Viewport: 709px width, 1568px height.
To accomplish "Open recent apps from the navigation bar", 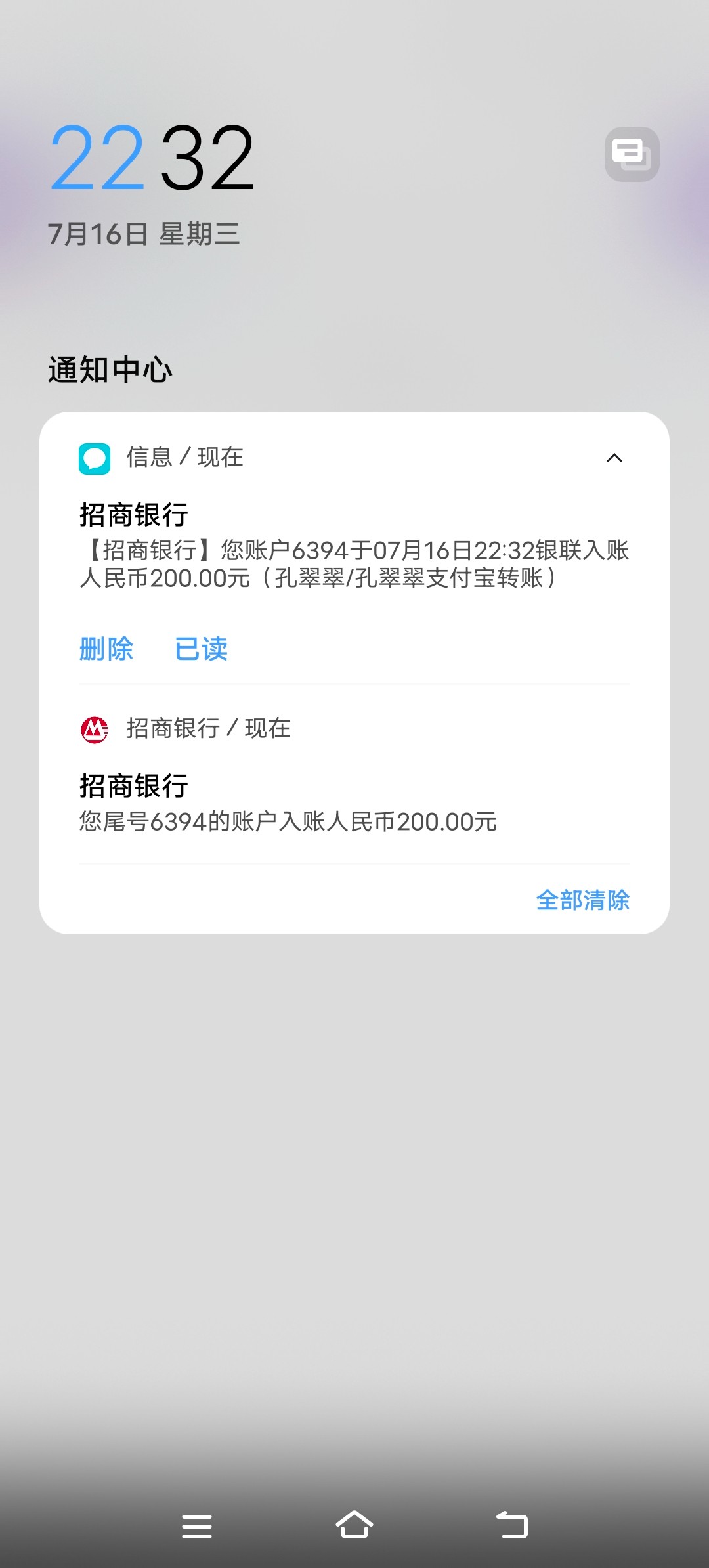I will click(x=197, y=1526).
